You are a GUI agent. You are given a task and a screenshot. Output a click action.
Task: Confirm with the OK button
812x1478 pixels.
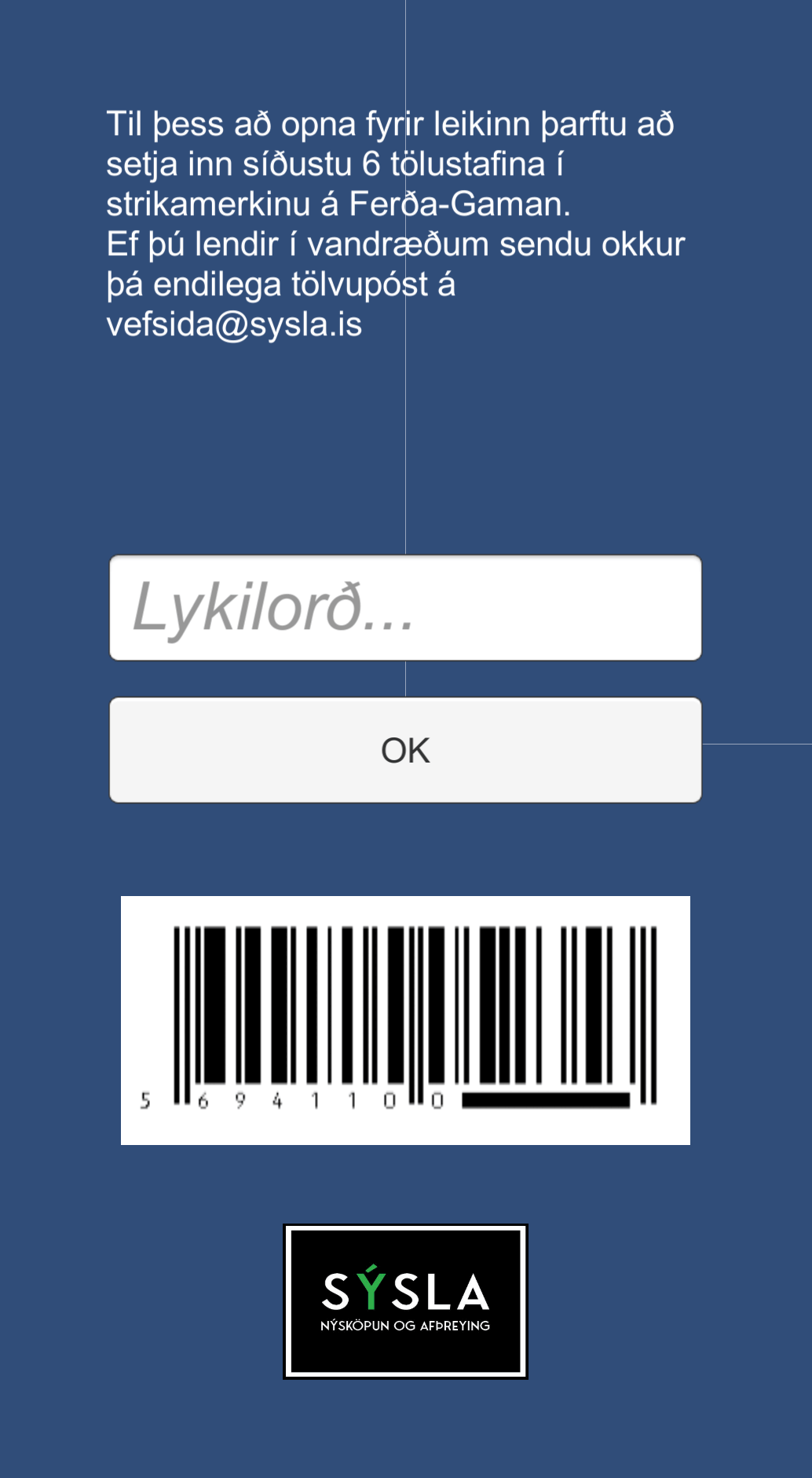coord(405,750)
